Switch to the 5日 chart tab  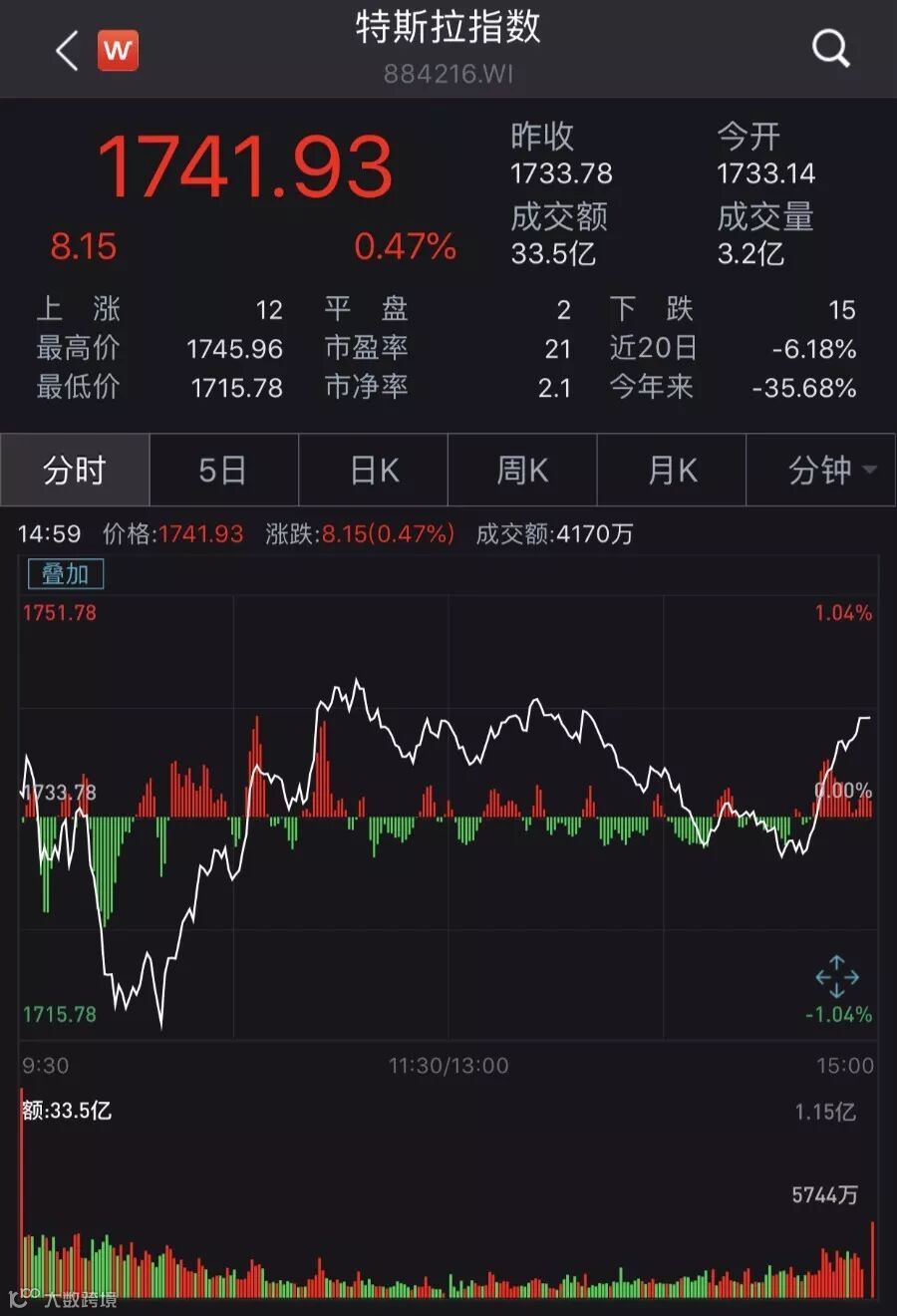click(223, 470)
